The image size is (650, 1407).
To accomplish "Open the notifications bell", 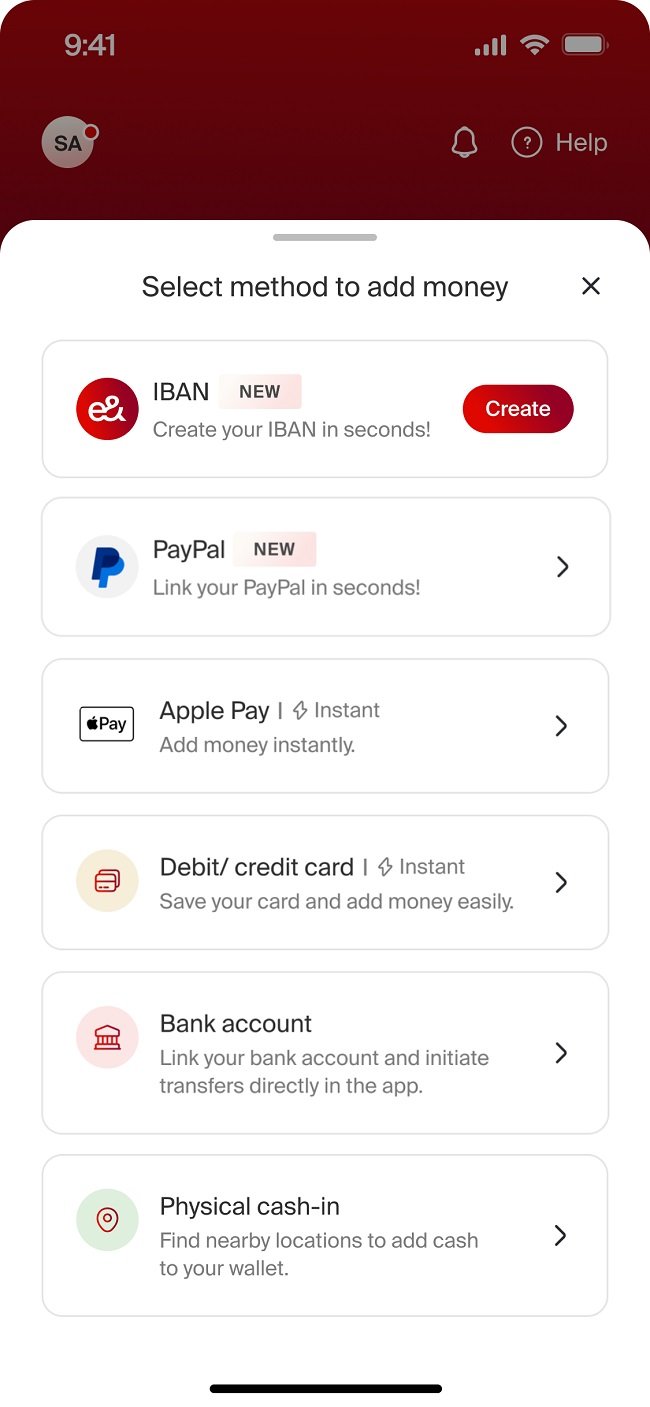I will [464, 143].
